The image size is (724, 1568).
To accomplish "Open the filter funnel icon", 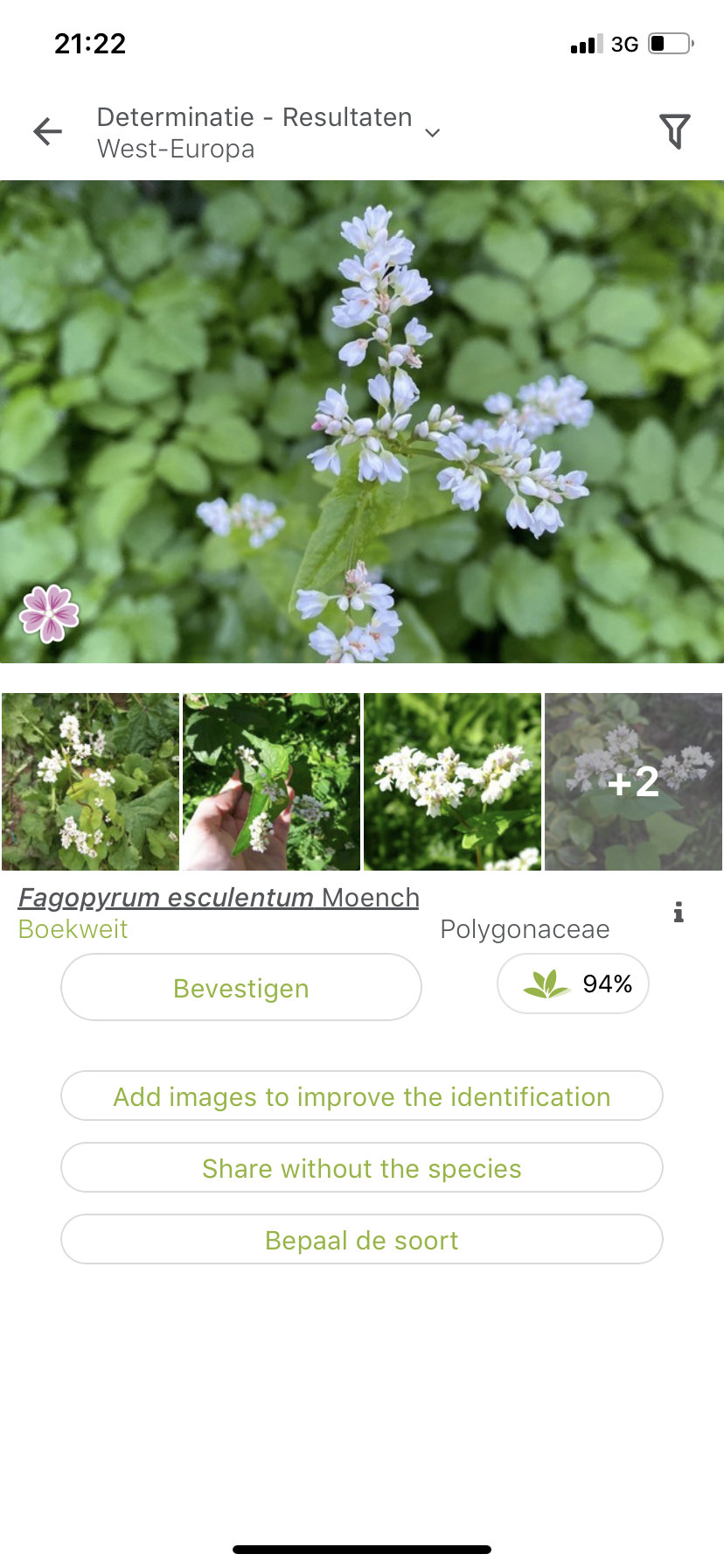I will [x=674, y=131].
